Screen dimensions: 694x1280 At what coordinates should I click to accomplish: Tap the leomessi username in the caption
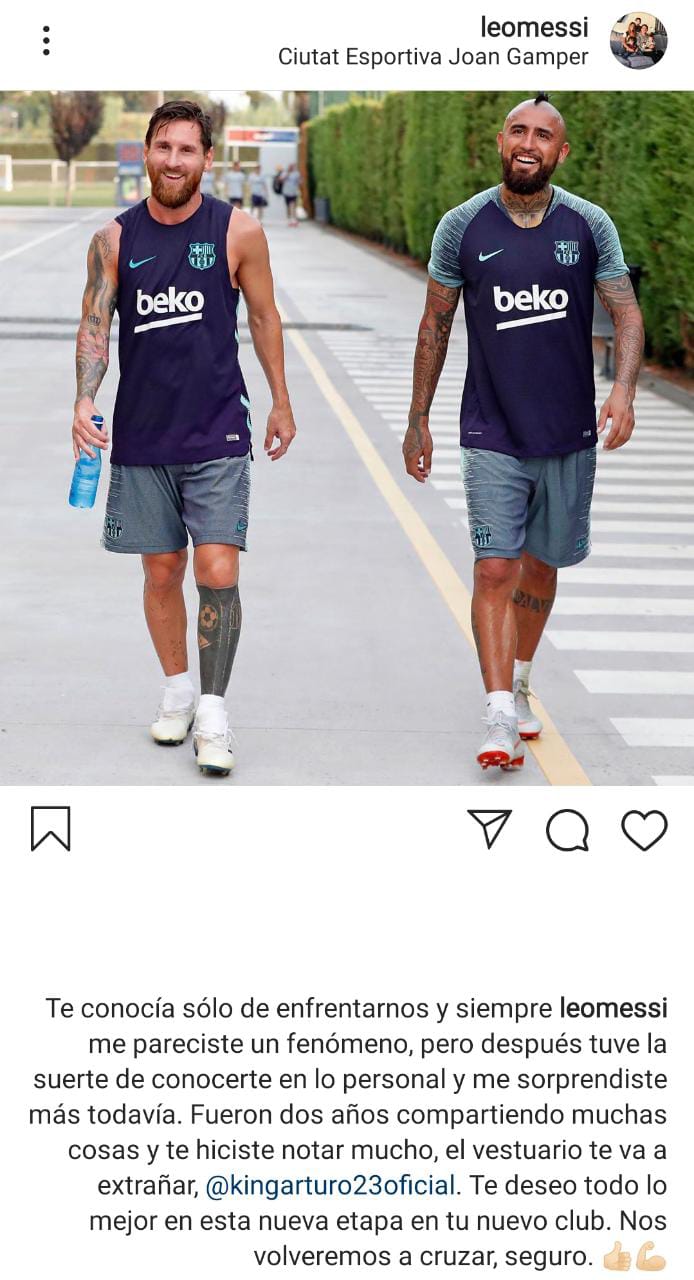click(613, 1008)
